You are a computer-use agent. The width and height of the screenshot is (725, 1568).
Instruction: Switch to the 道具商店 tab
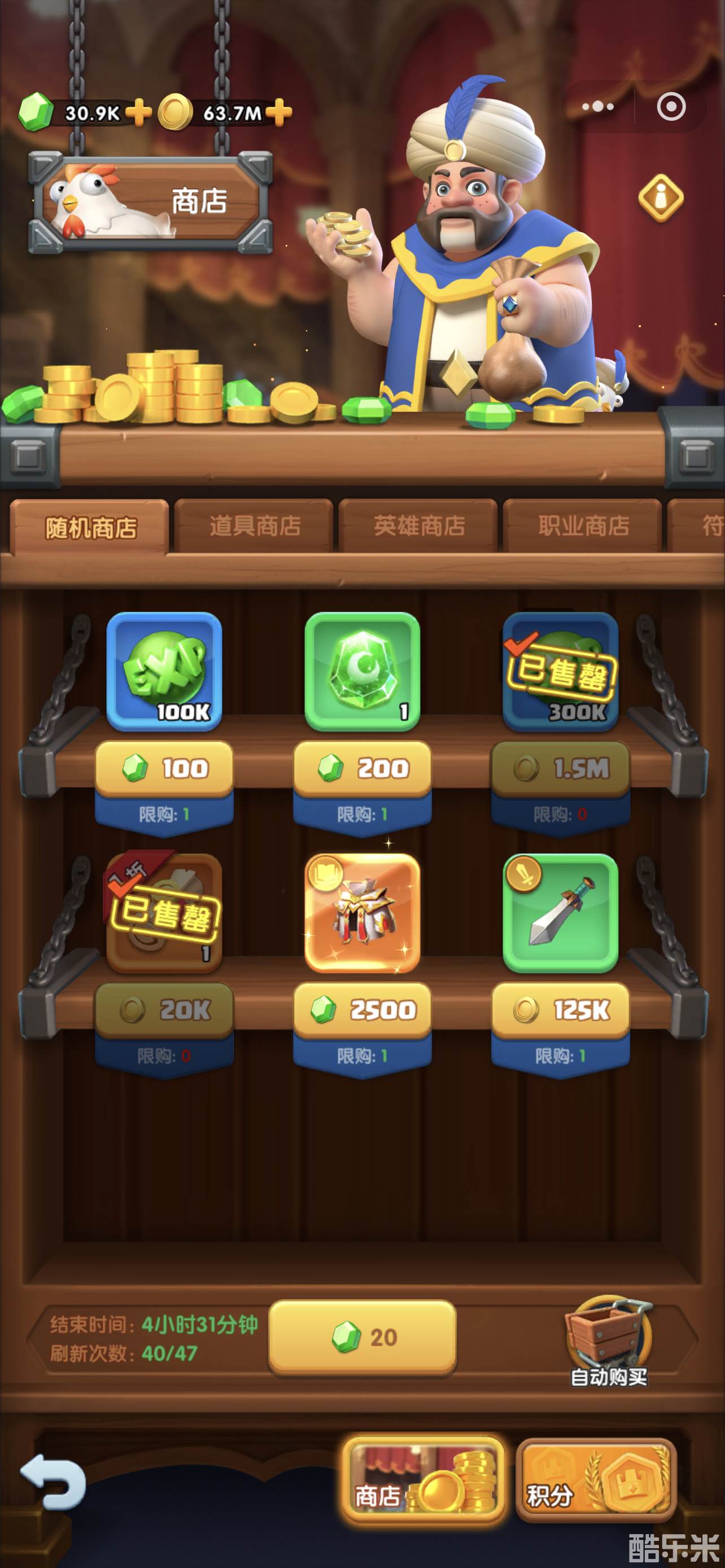click(x=255, y=526)
